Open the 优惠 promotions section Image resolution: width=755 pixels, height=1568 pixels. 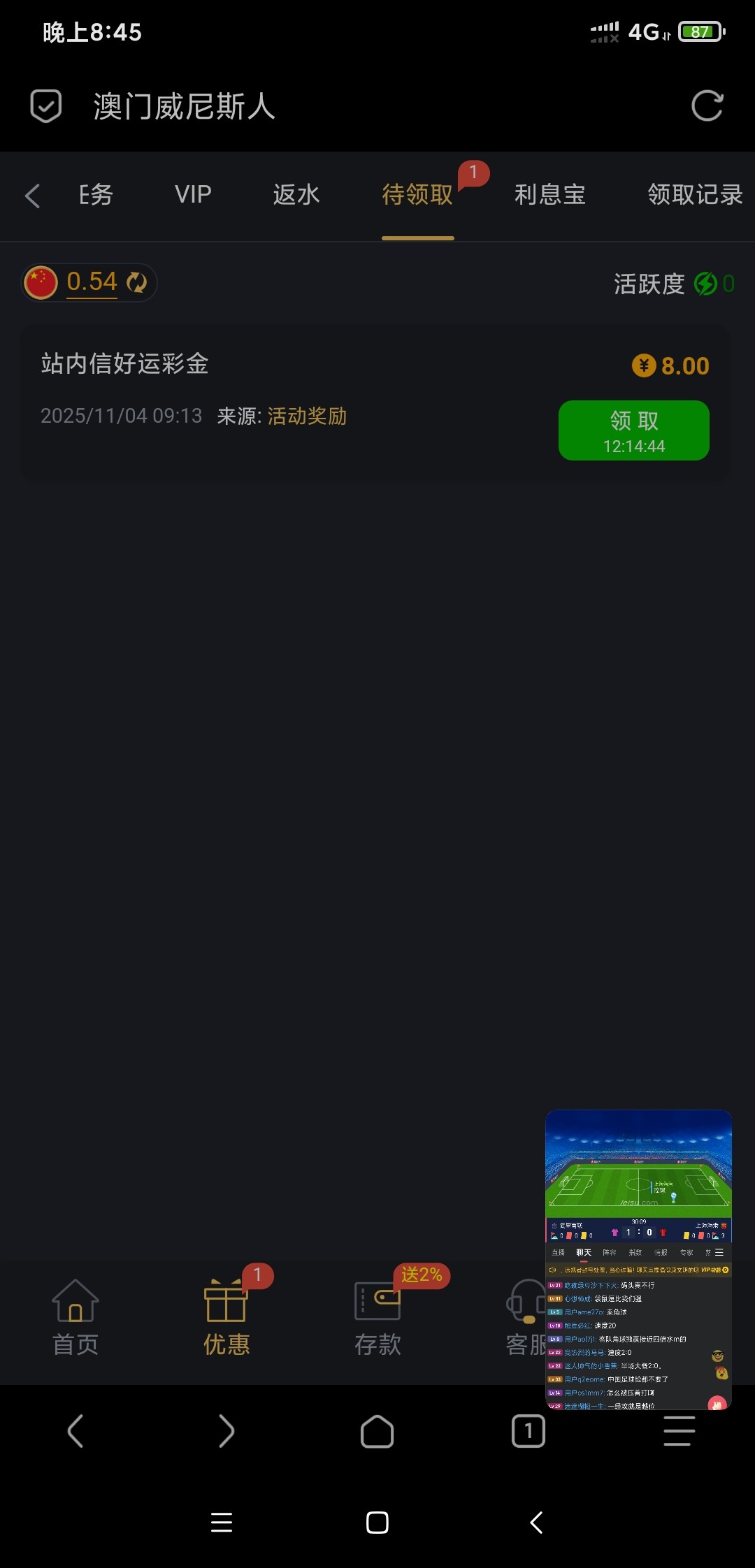226,1318
